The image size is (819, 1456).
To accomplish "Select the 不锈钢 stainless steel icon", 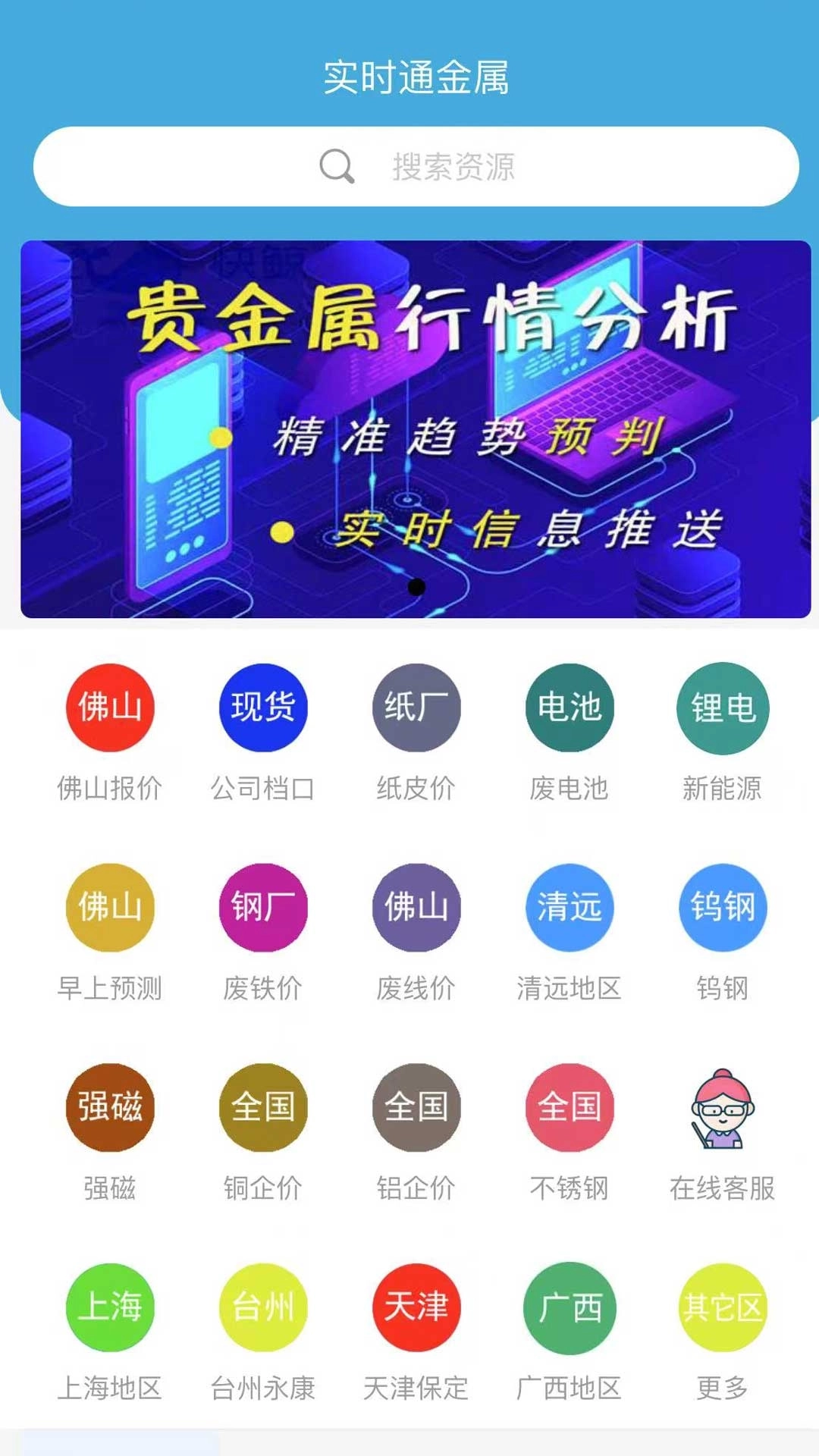I will click(x=570, y=1109).
